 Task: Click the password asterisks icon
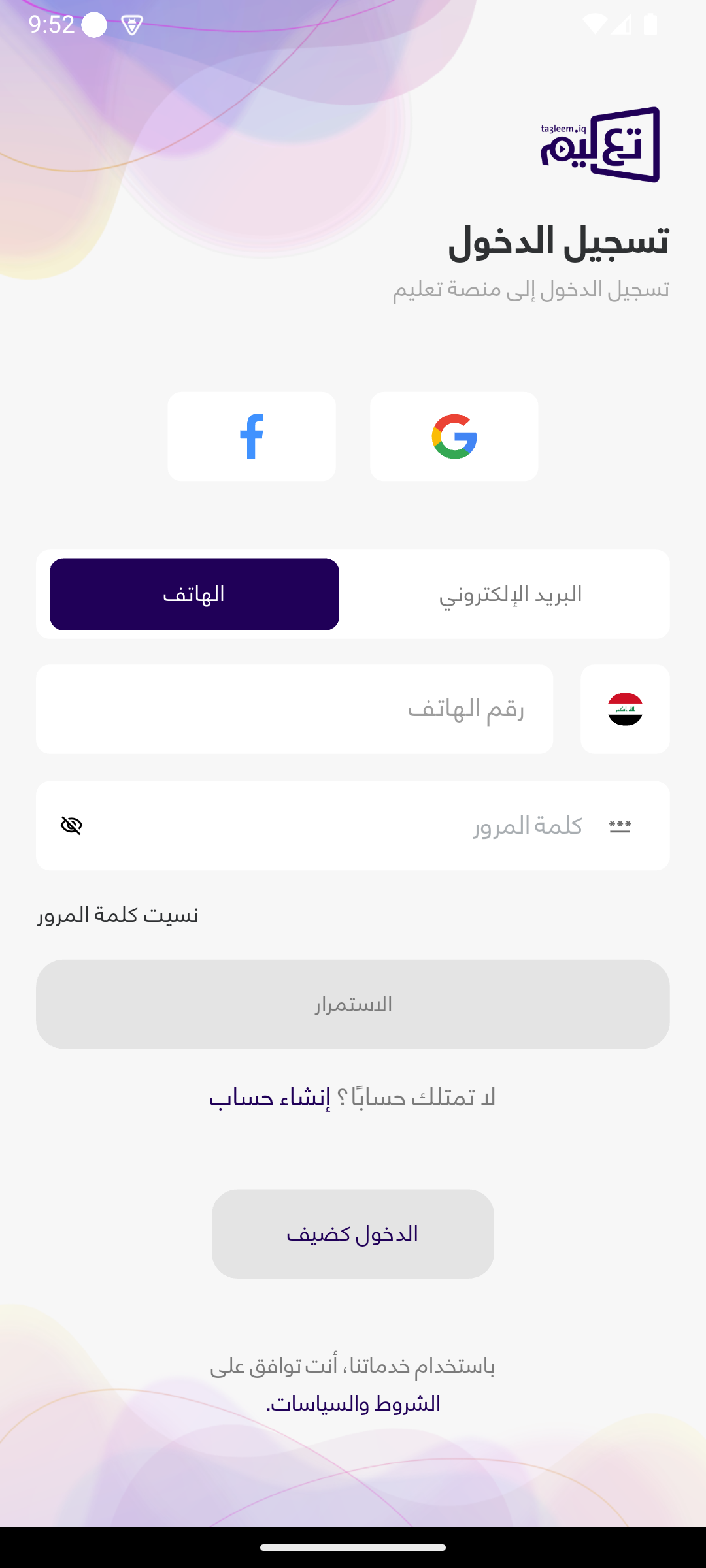(x=620, y=825)
